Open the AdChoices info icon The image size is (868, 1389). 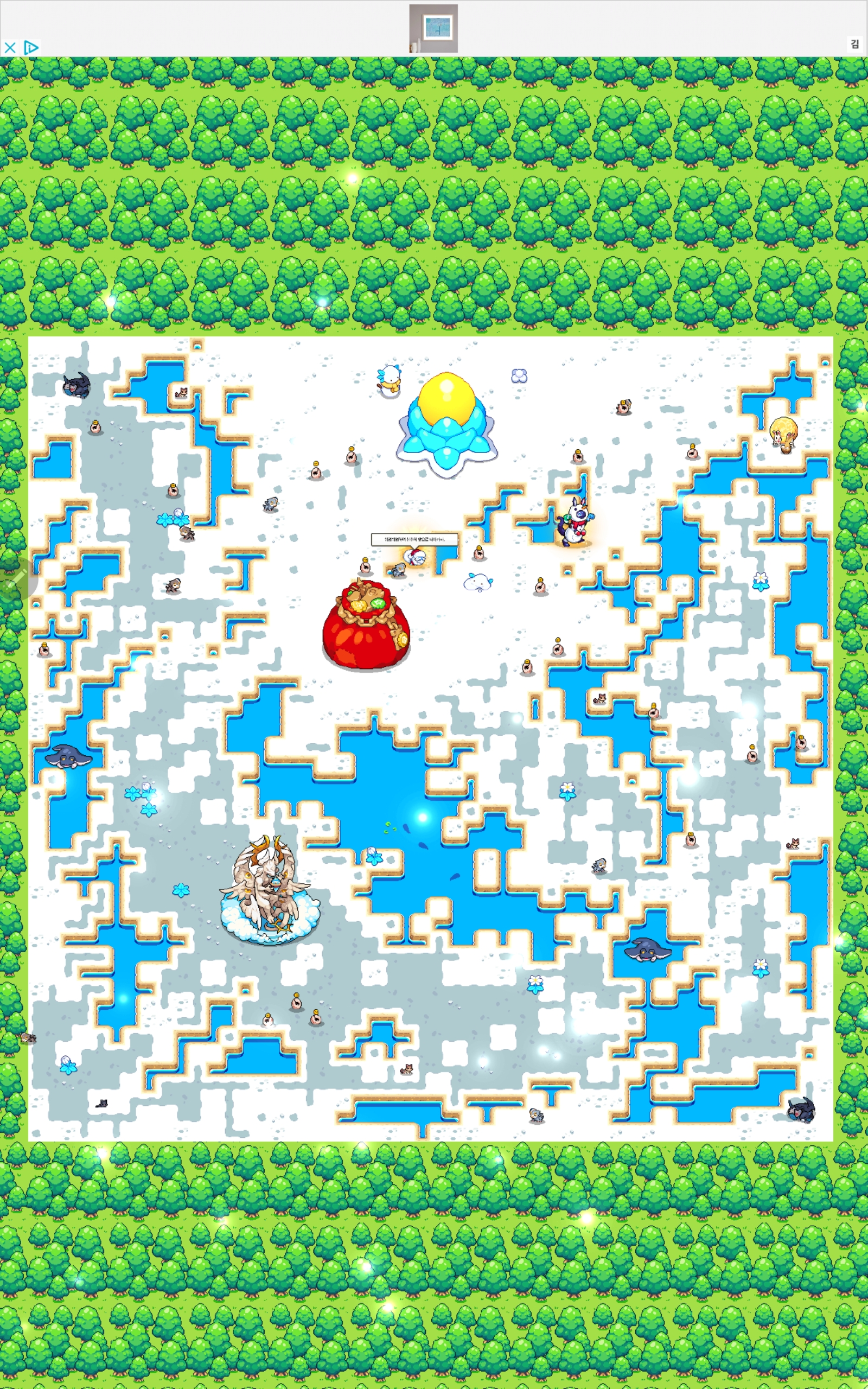[x=31, y=48]
